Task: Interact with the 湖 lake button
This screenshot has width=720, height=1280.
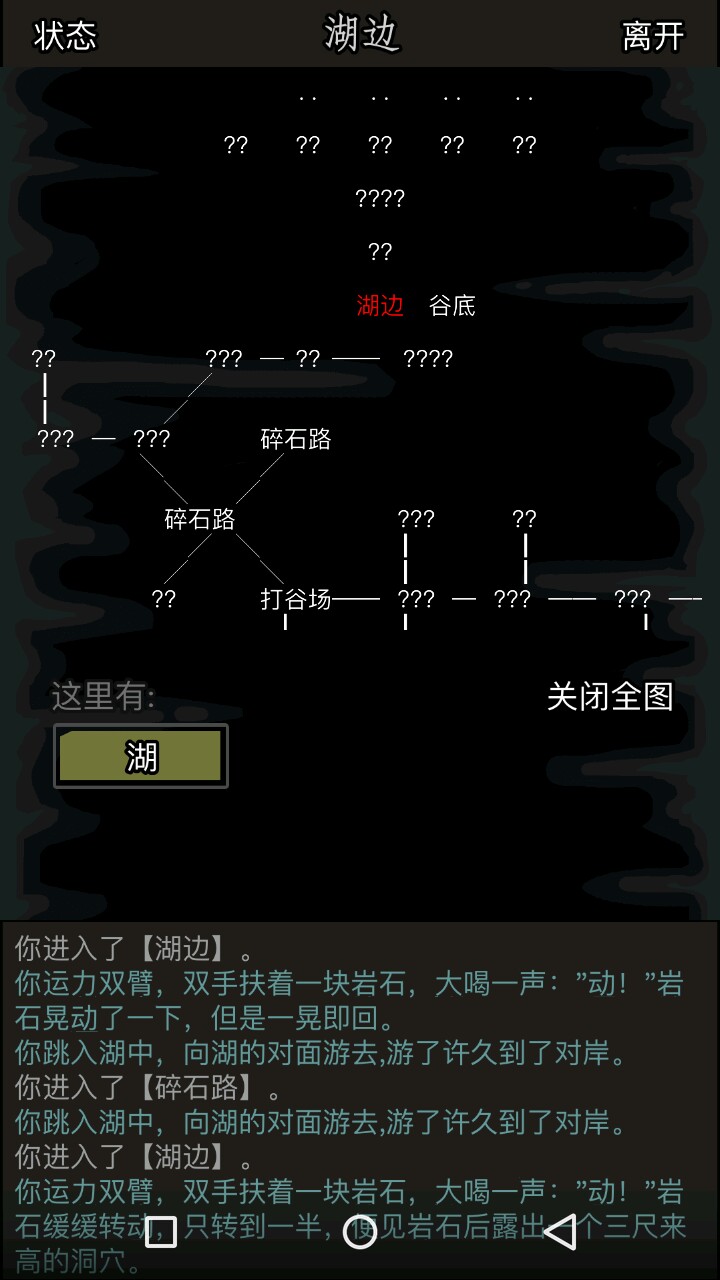Action: click(x=141, y=756)
